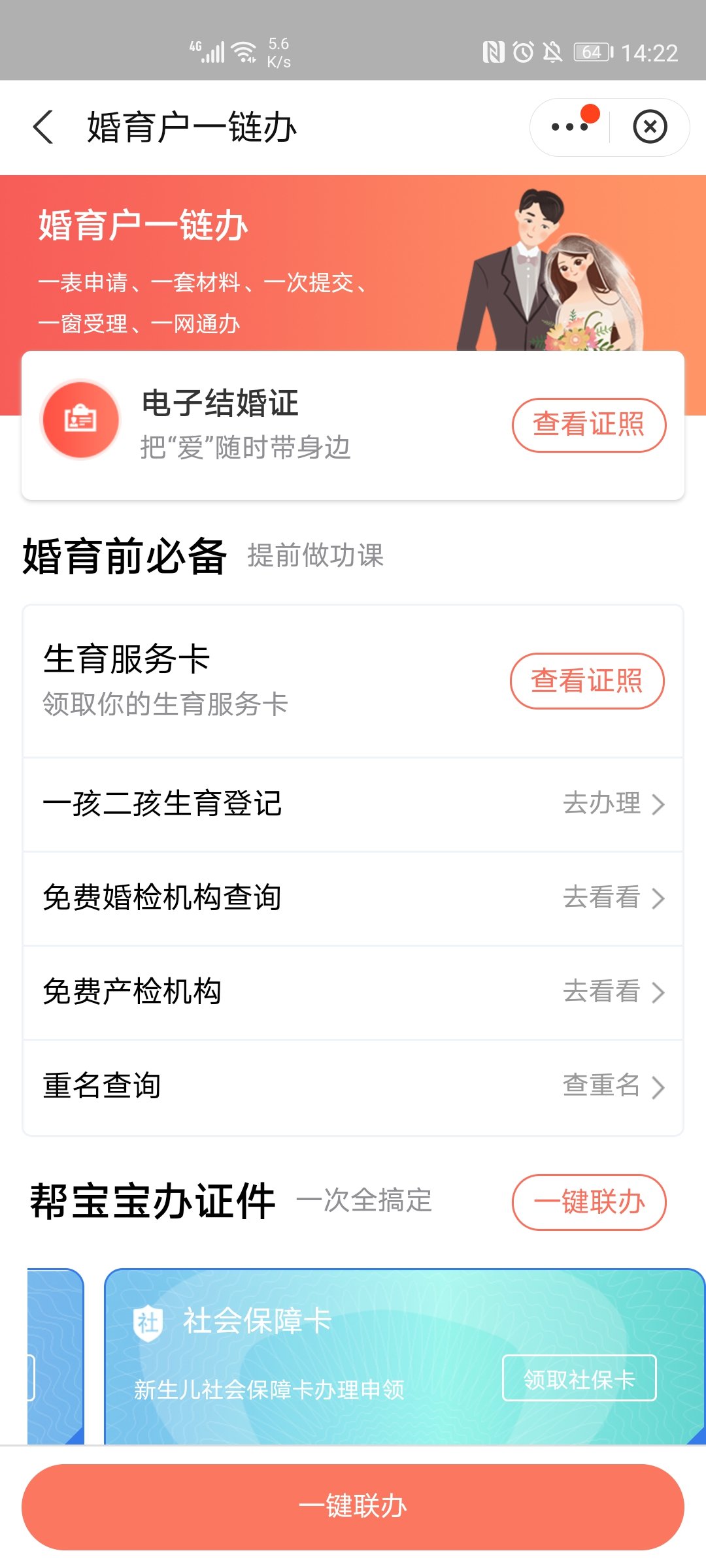Open 免费婚检机构查询
Screen dimensions: 706x1568
click(353, 898)
